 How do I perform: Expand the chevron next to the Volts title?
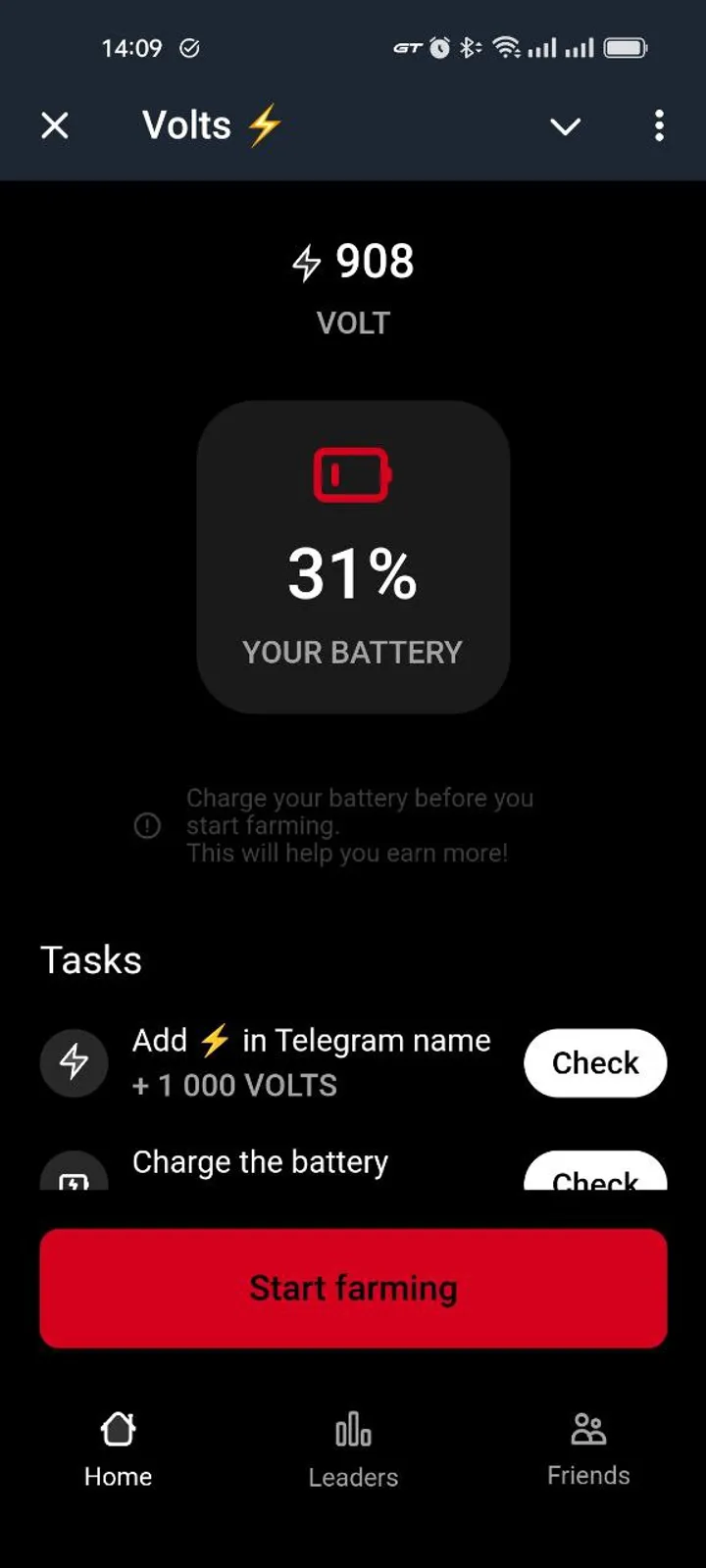565,126
